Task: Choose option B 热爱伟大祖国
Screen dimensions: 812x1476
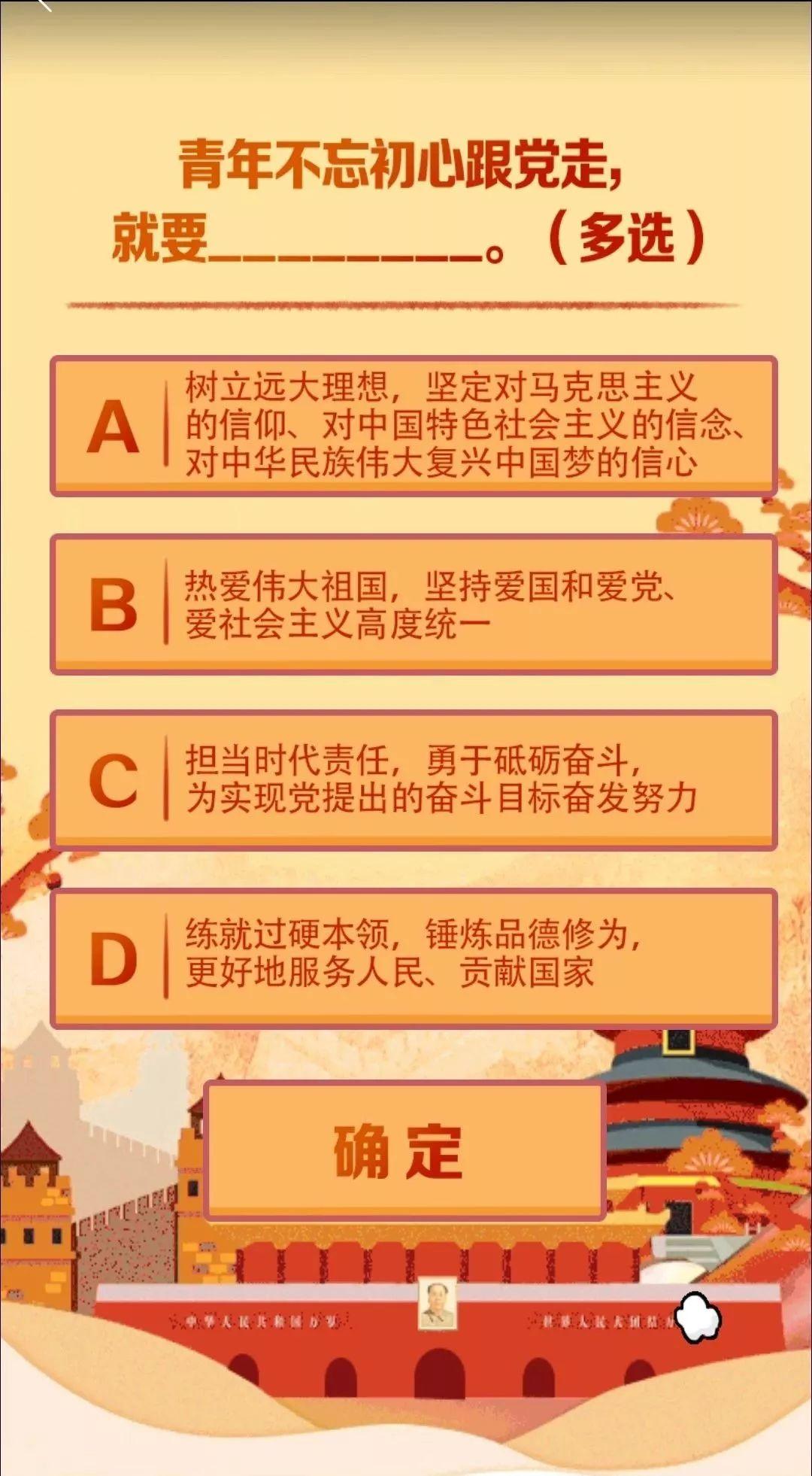Action: point(414,604)
